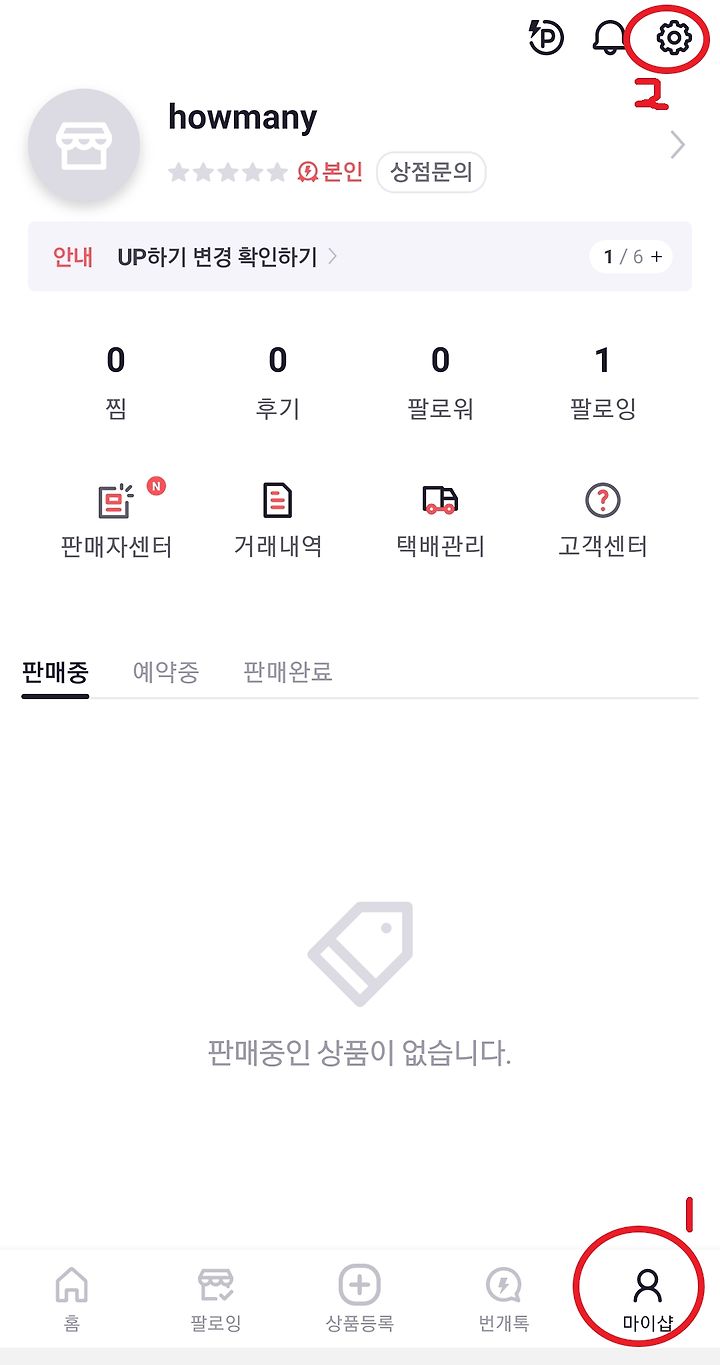This screenshot has height=1365, width=720.
Task: Open 거래내역
Action: coord(278,520)
